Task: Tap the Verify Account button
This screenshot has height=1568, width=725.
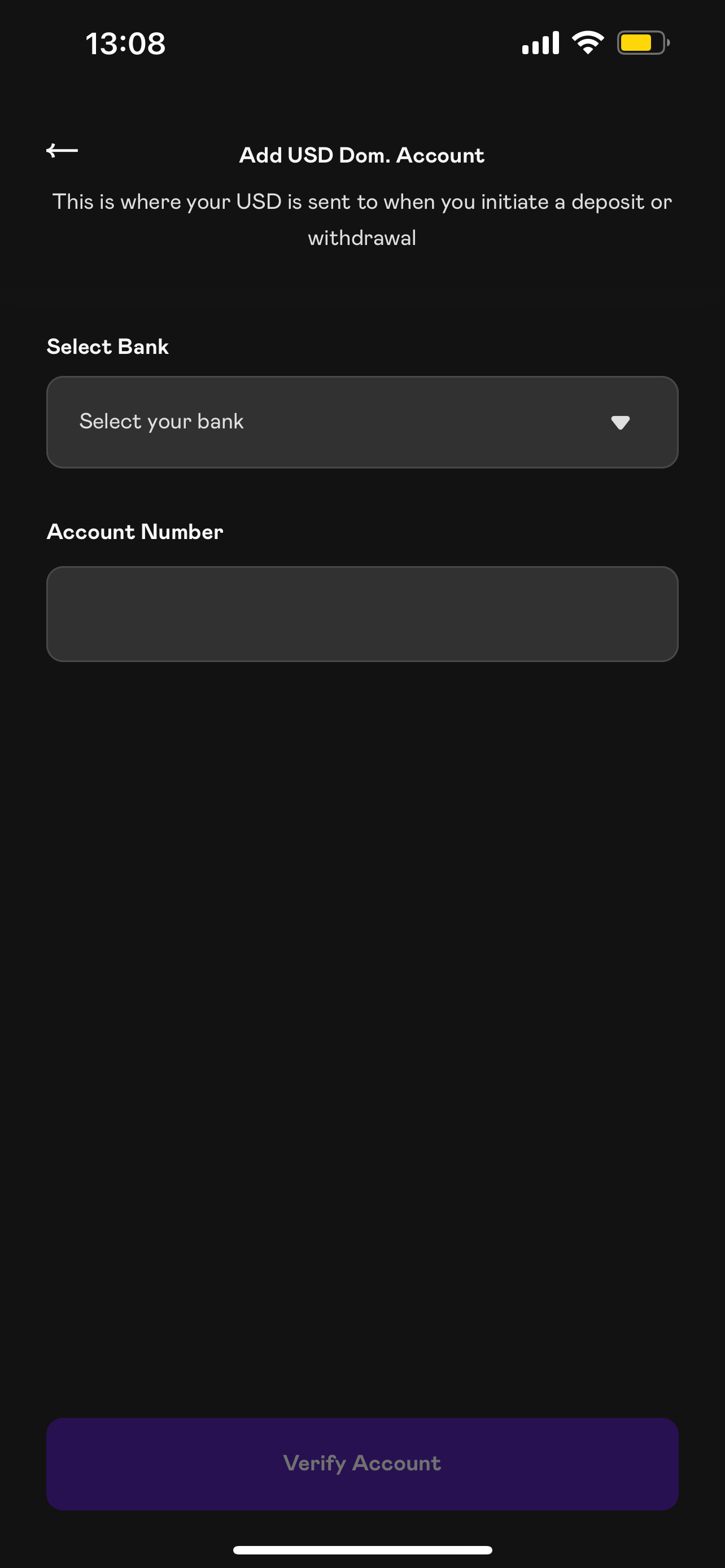Action: click(x=362, y=1464)
